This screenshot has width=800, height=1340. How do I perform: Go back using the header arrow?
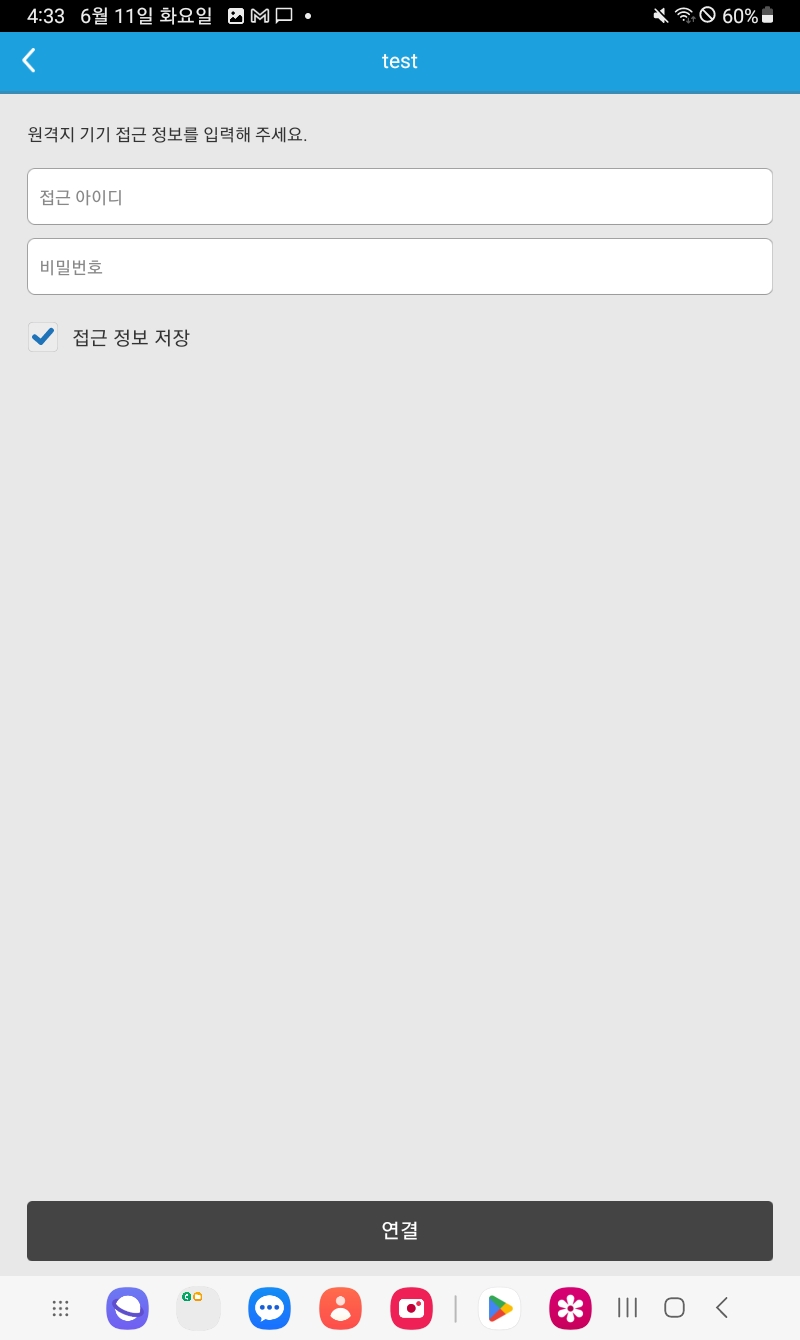coord(29,61)
